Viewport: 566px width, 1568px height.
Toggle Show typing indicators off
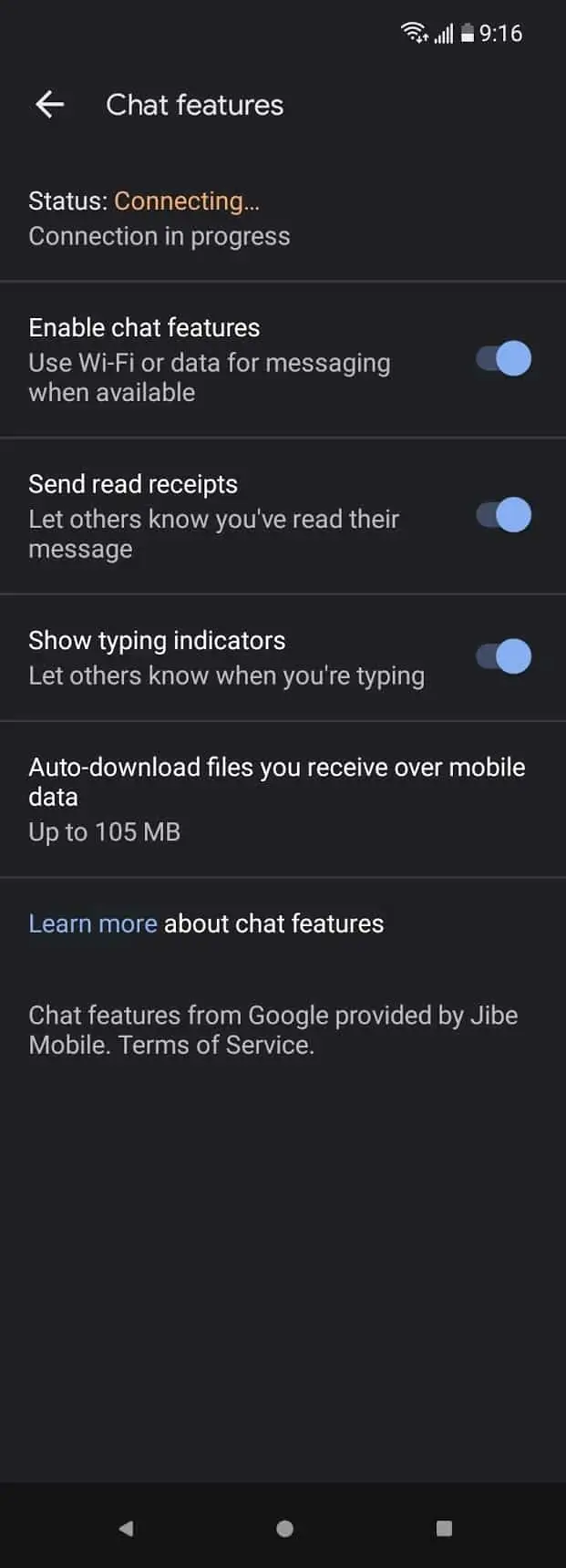pyautogui.click(x=503, y=656)
